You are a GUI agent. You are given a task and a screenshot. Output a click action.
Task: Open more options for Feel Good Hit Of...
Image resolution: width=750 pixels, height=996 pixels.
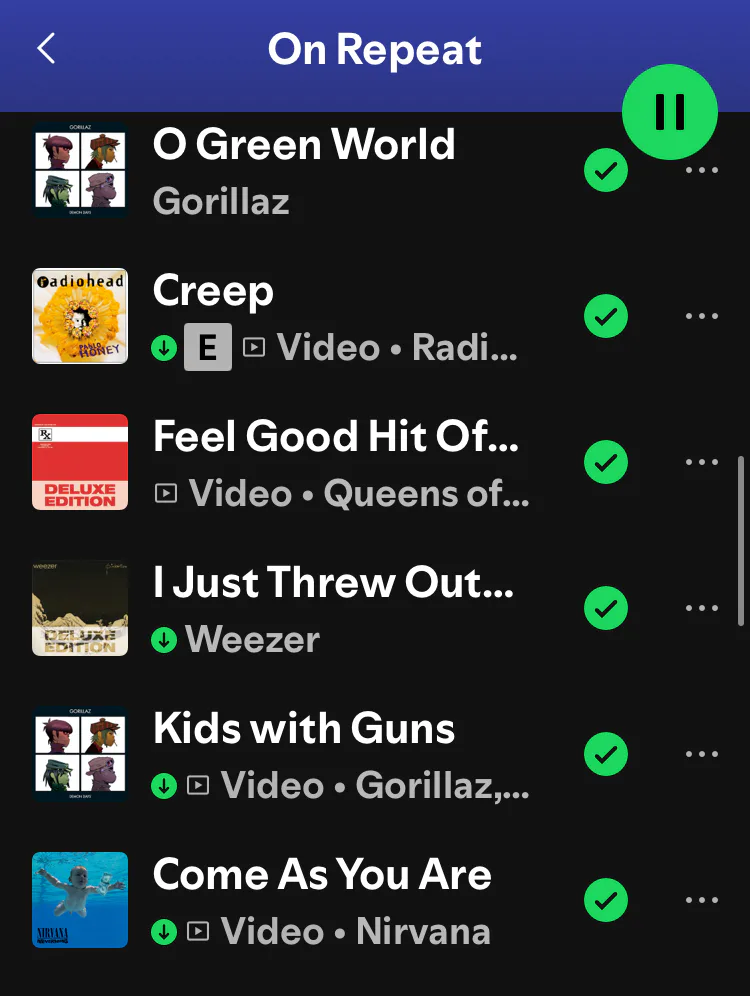702,463
